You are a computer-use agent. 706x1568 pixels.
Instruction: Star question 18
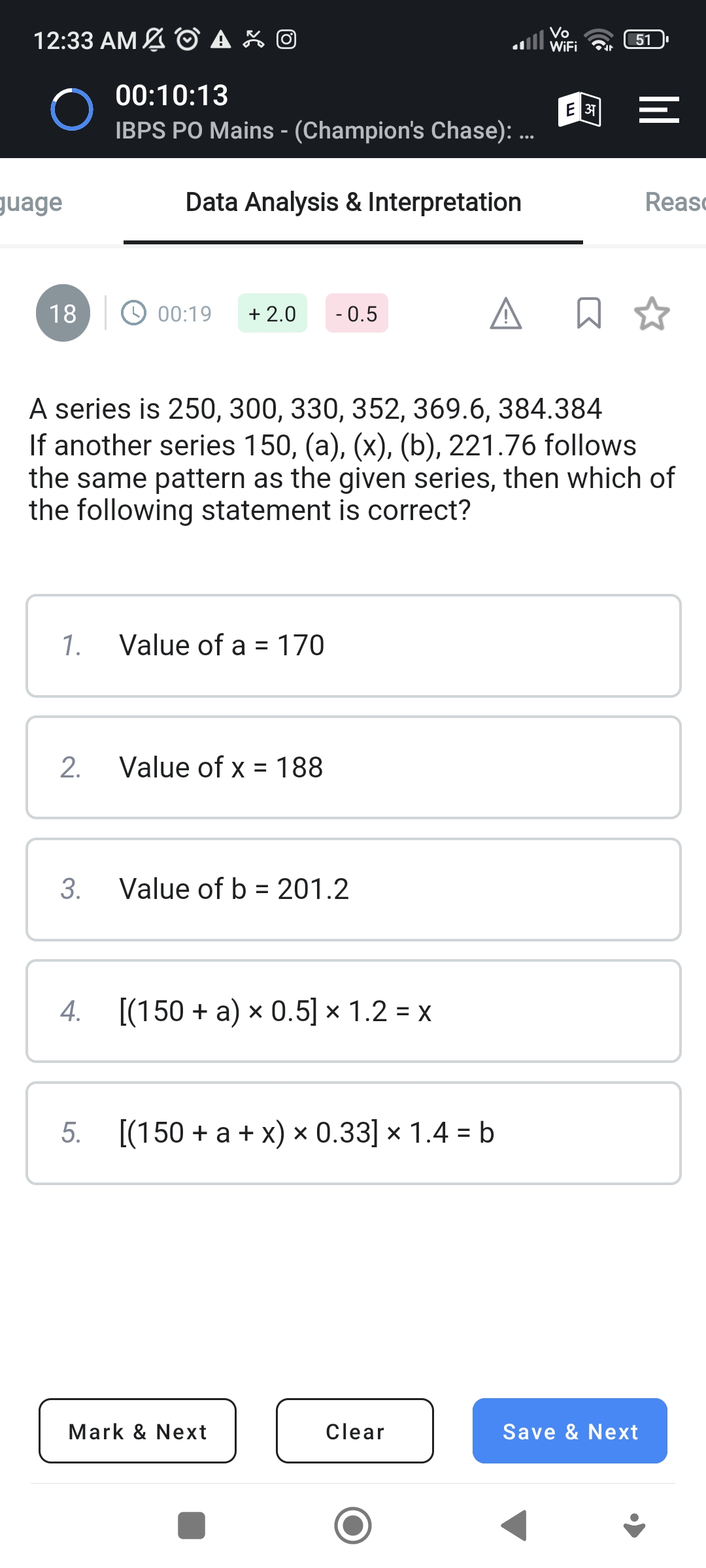(x=652, y=314)
